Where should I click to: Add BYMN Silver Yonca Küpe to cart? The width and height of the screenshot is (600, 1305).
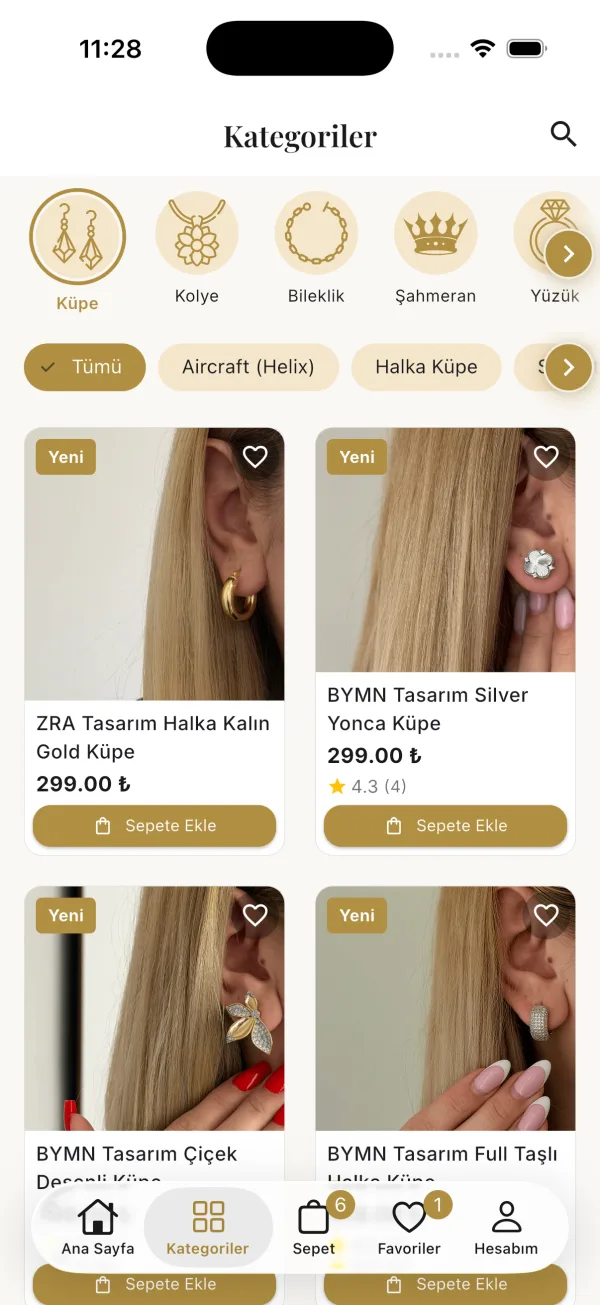(x=445, y=826)
